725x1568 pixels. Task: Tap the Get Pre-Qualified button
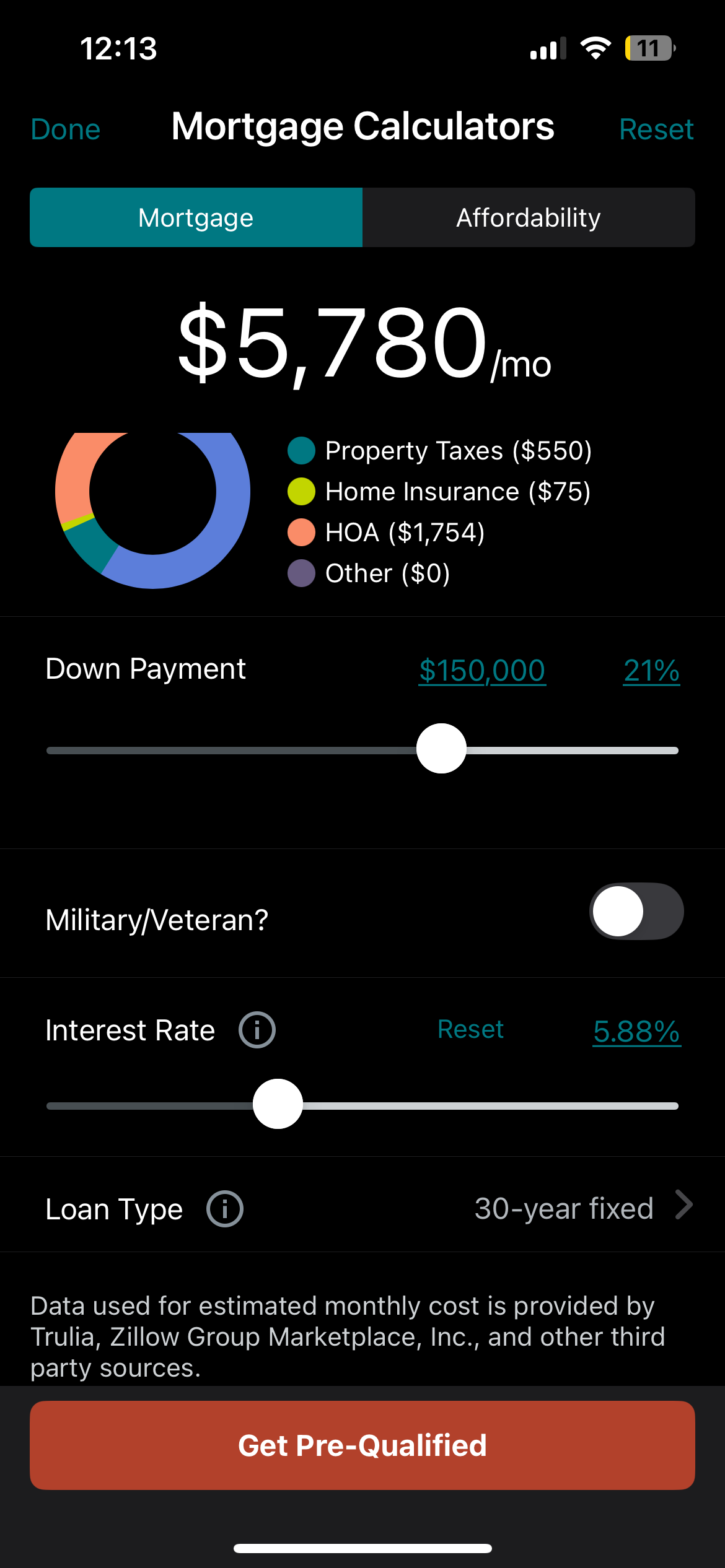click(x=362, y=1445)
